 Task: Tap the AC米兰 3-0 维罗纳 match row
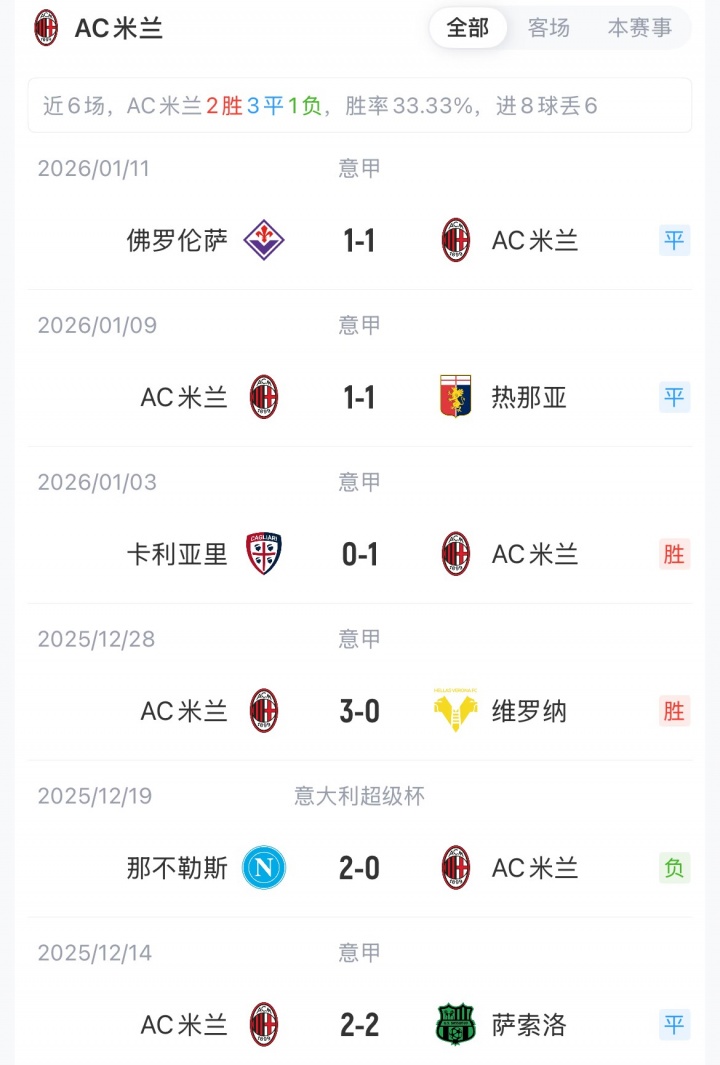coord(359,711)
